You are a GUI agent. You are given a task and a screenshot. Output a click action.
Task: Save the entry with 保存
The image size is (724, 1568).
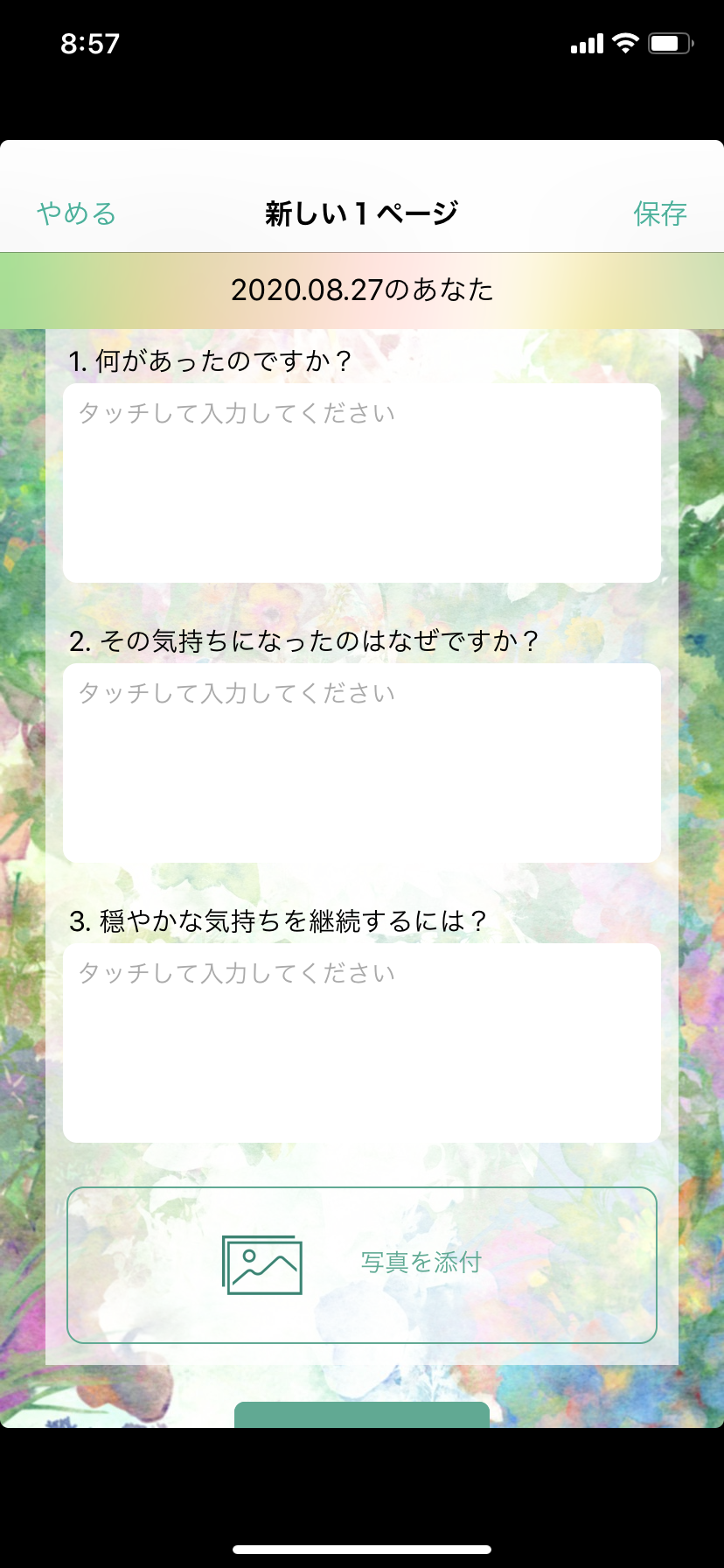click(x=660, y=213)
